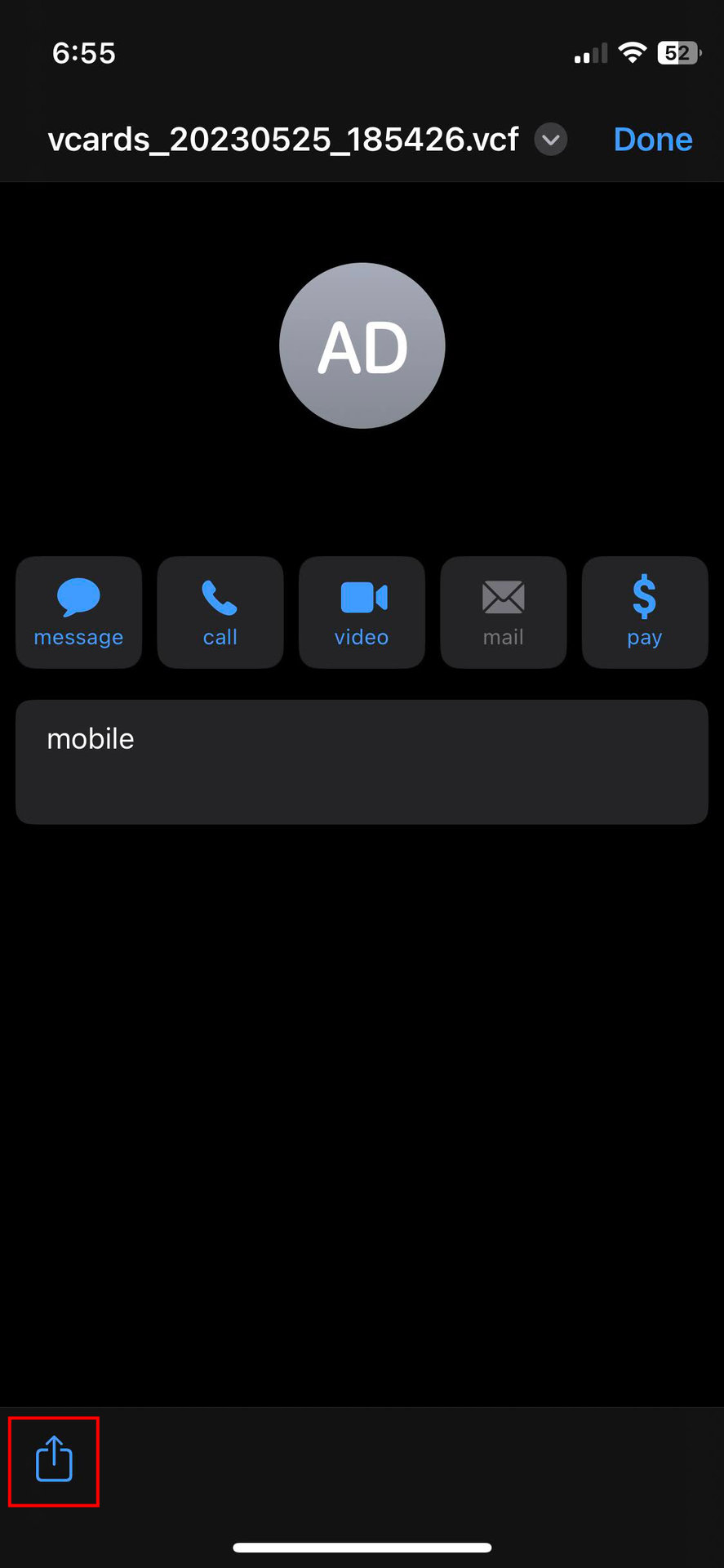Open the share sheet icon
The image size is (724, 1568).
pos(54,1459)
